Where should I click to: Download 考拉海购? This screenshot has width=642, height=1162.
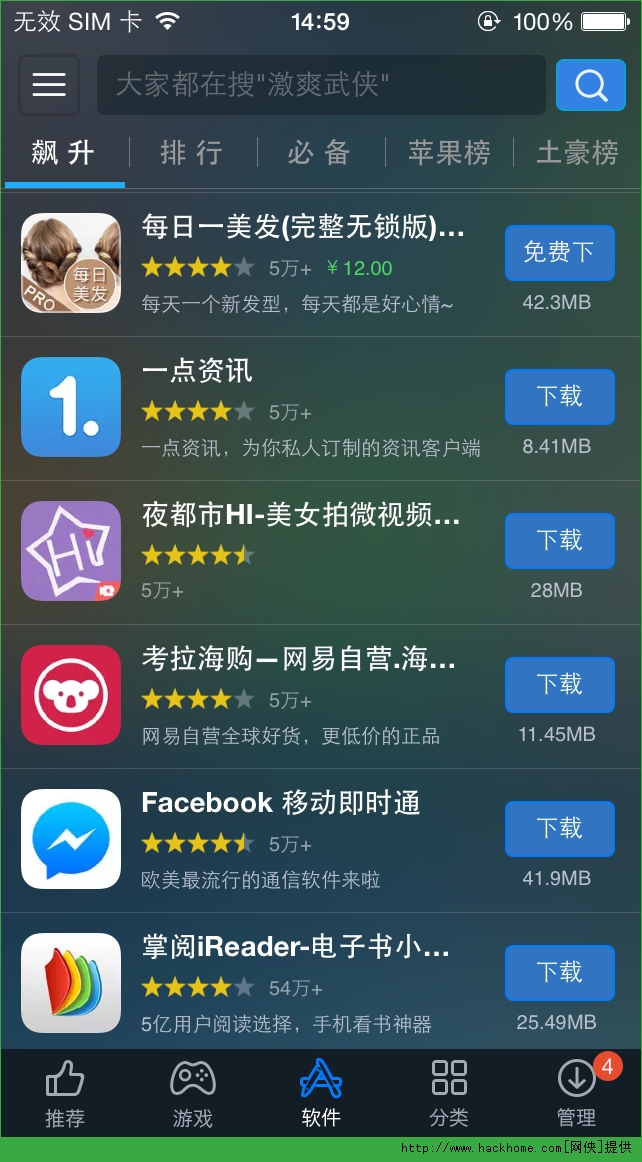tap(559, 685)
